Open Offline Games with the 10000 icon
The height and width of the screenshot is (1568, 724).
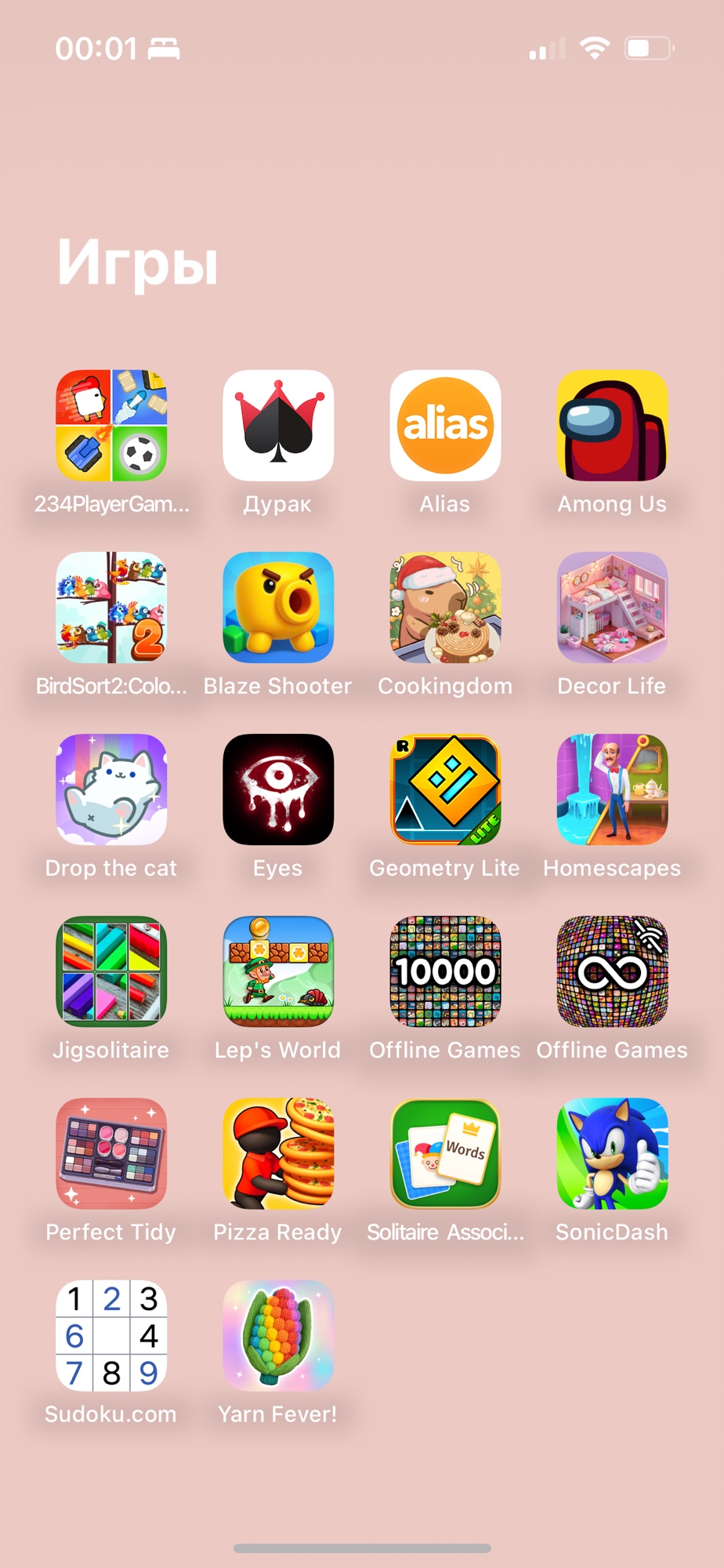point(445,971)
